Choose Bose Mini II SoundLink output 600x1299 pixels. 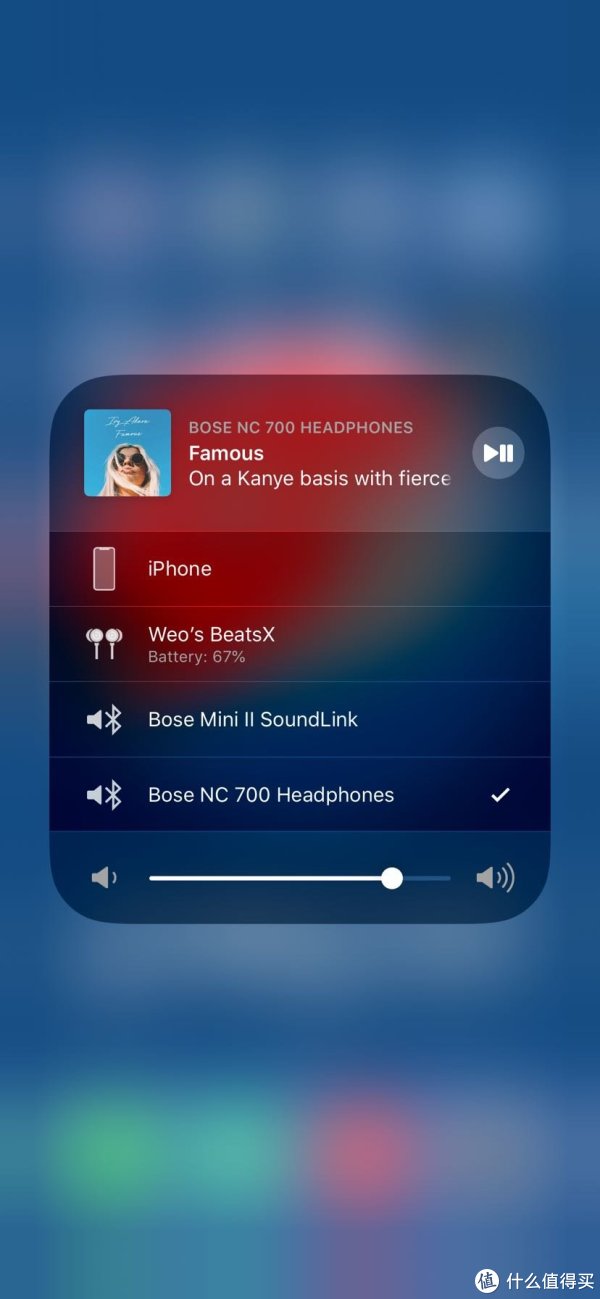[x=299, y=719]
